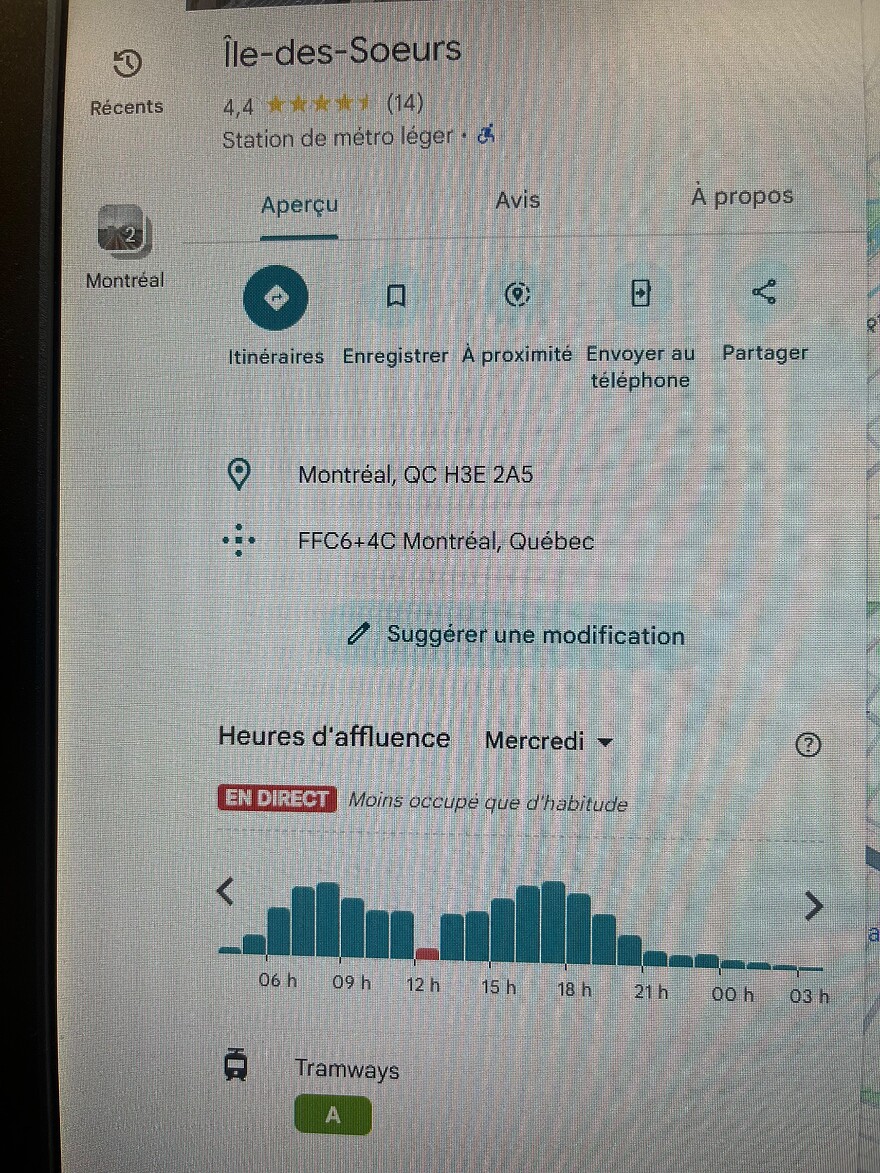Select the Aperçu tab
The image size is (880, 1173).
pyautogui.click(x=299, y=205)
